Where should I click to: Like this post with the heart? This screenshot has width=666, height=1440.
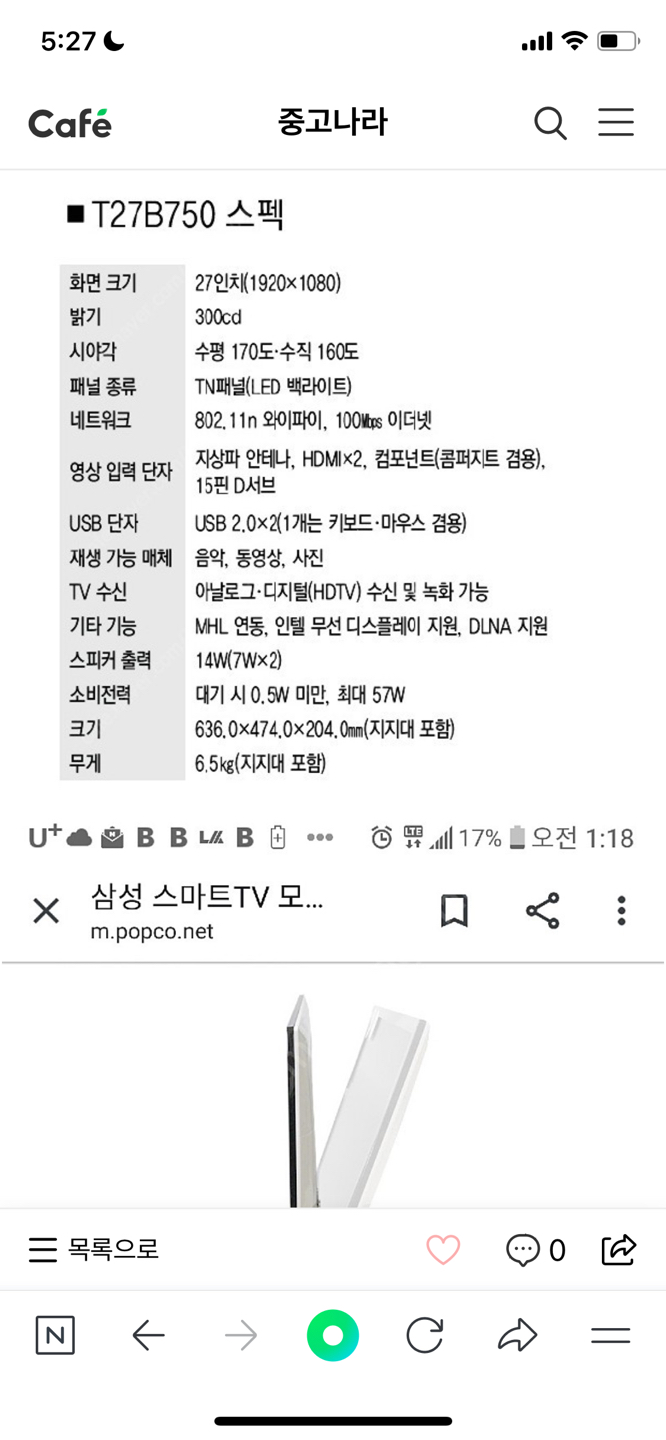(x=443, y=1249)
